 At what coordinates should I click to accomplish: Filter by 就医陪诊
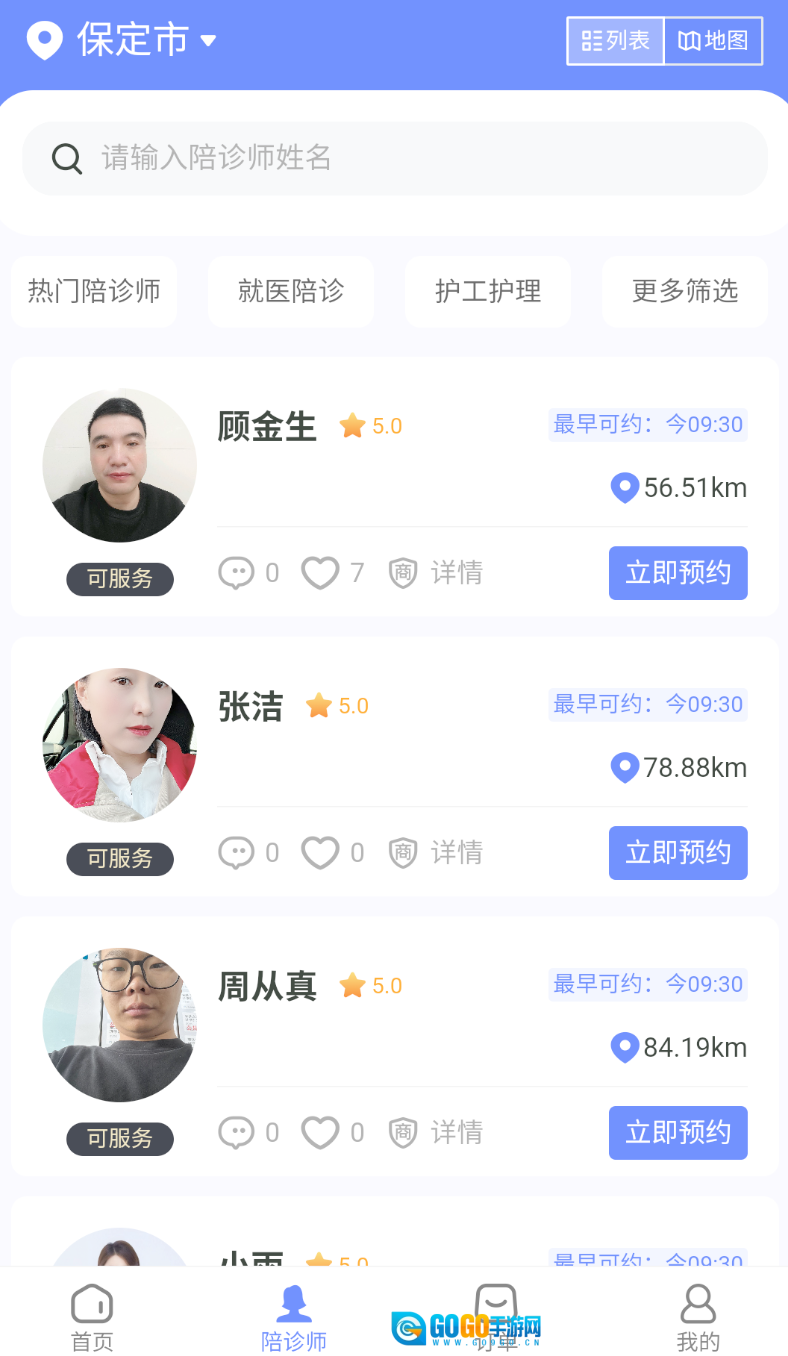point(291,291)
